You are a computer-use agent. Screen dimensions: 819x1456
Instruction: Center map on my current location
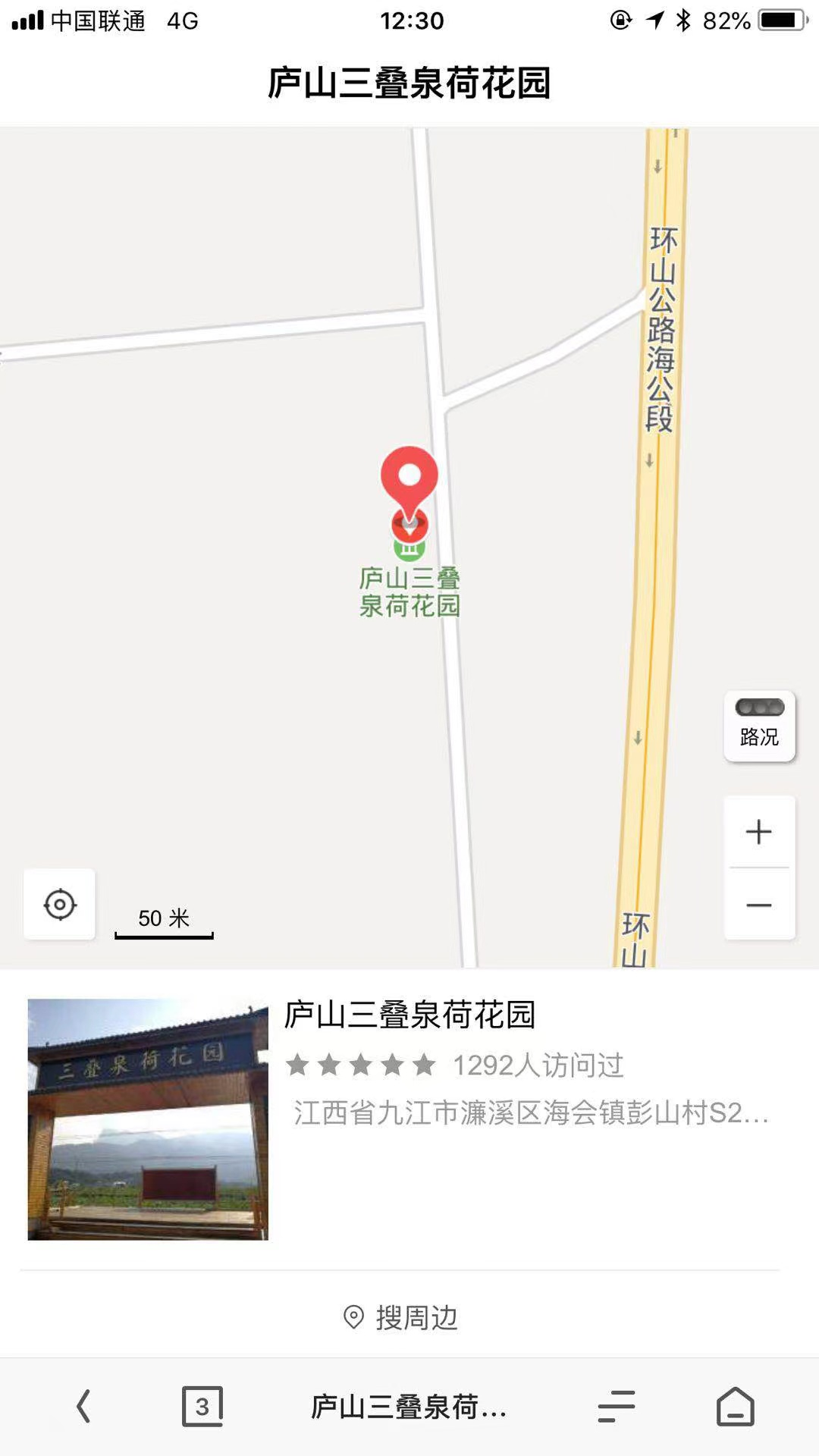(60, 904)
